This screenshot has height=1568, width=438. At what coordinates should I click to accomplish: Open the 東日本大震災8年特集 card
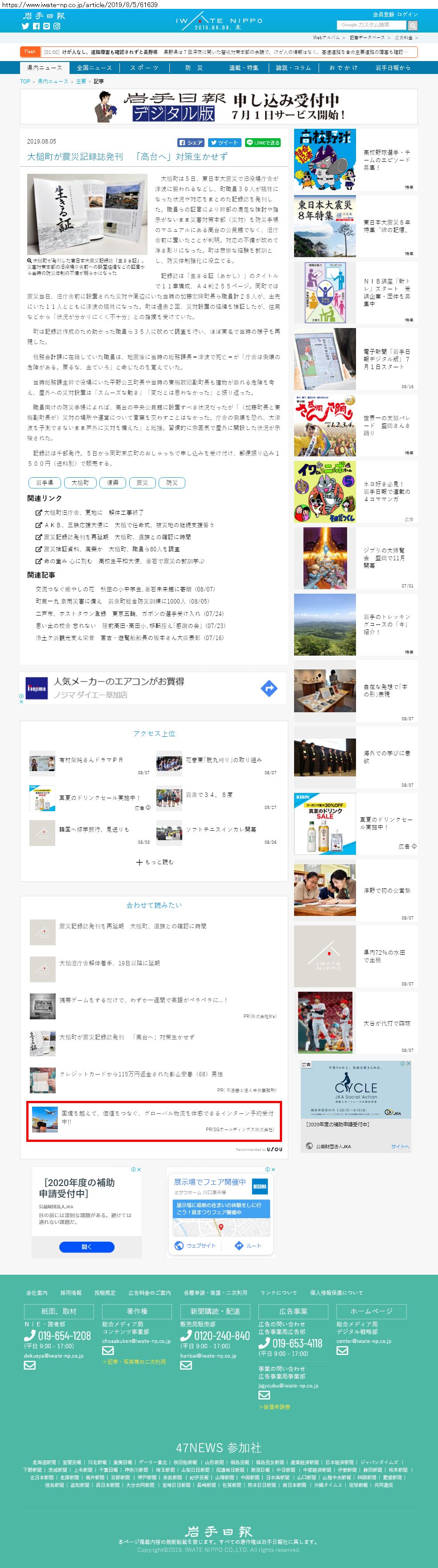coord(355,226)
